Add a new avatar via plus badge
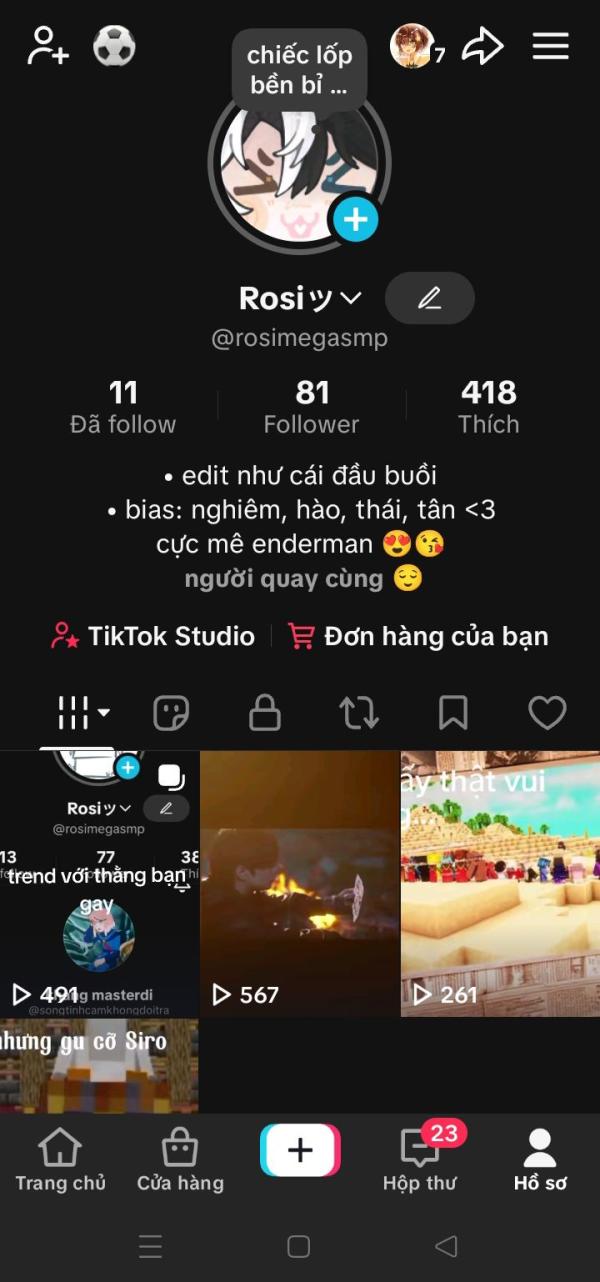Image resolution: width=600 pixels, height=1282 pixels. coord(355,219)
